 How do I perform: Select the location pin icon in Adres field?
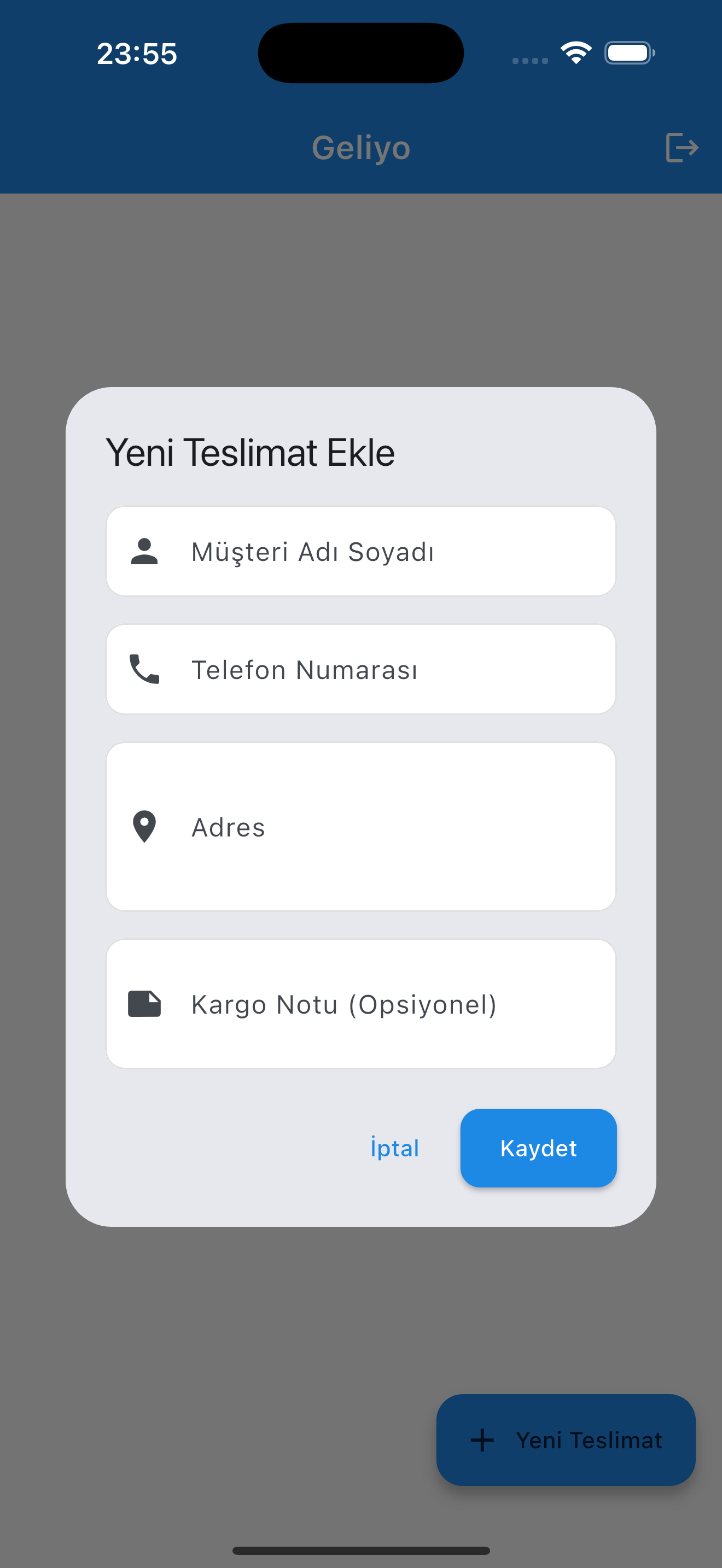(144, 826)
